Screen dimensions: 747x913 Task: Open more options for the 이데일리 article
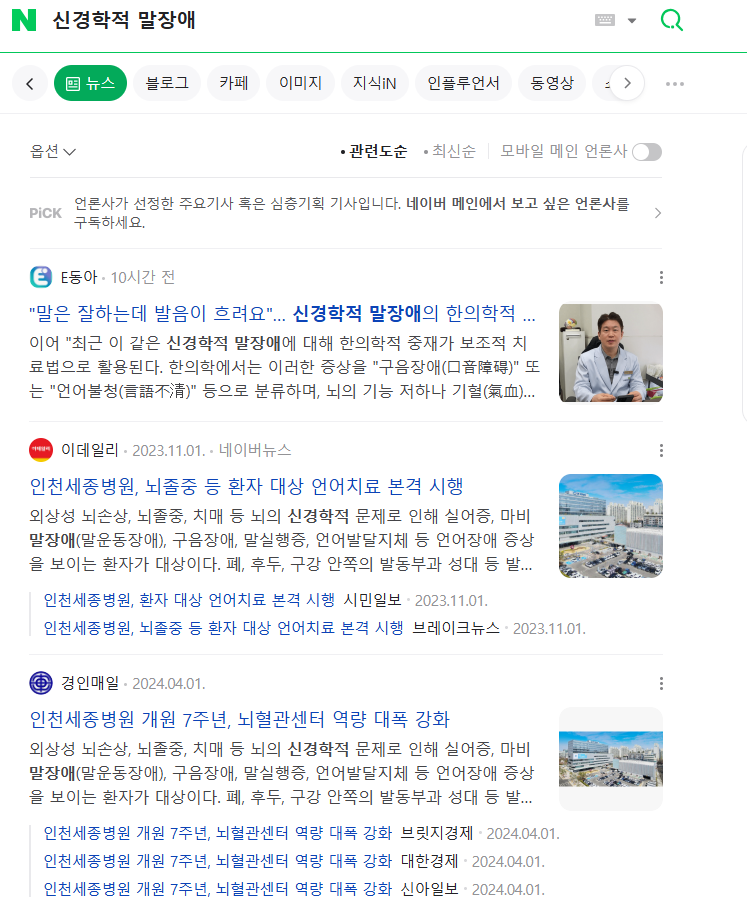point(661,451)
